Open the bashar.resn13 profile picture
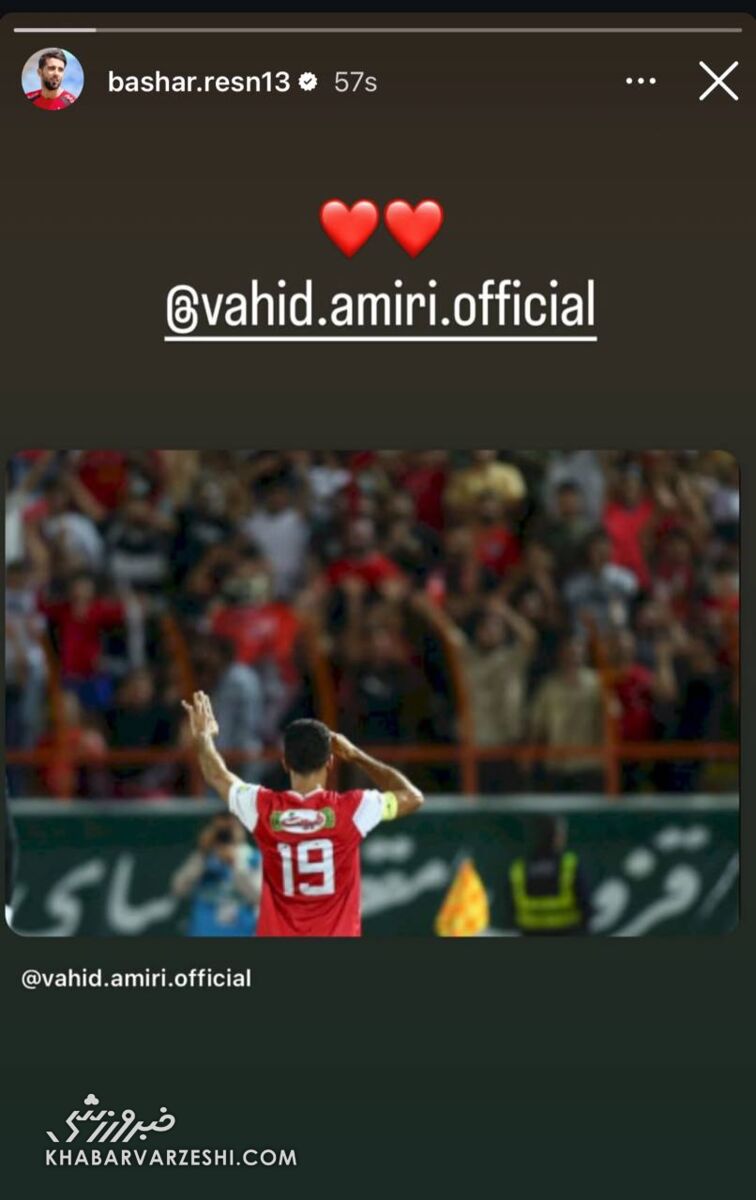The height and width of the screenshot is (1200, 756). [x=52, y=79]
